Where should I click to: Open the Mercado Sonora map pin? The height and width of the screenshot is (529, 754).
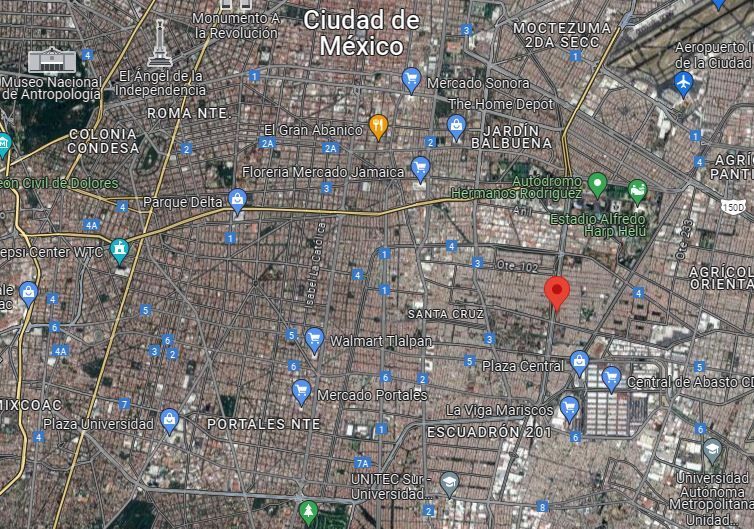tap(411, 80)
